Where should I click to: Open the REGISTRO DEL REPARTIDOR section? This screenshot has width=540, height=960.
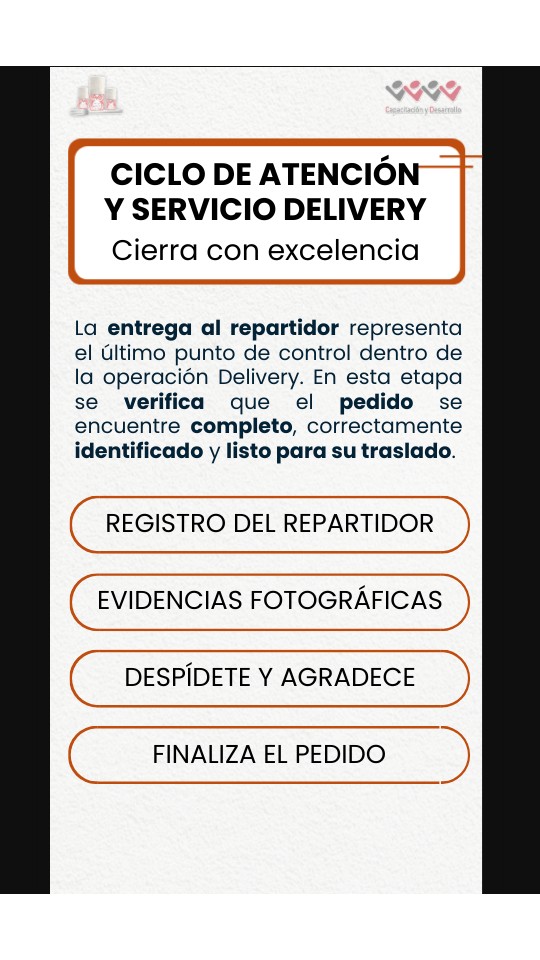coord(269,524)
